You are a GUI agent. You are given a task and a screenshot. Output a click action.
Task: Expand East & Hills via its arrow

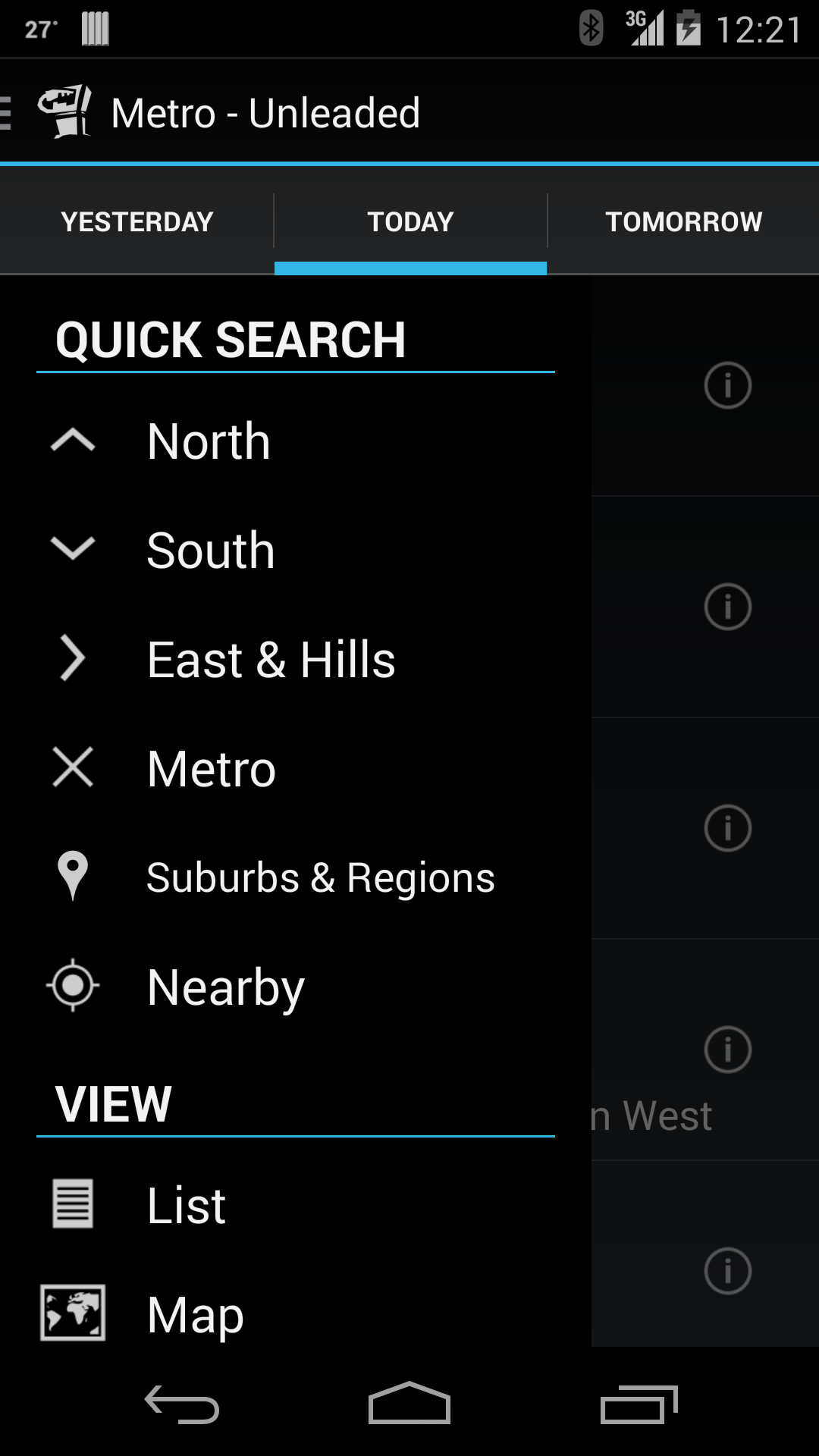tap(72, 658)
